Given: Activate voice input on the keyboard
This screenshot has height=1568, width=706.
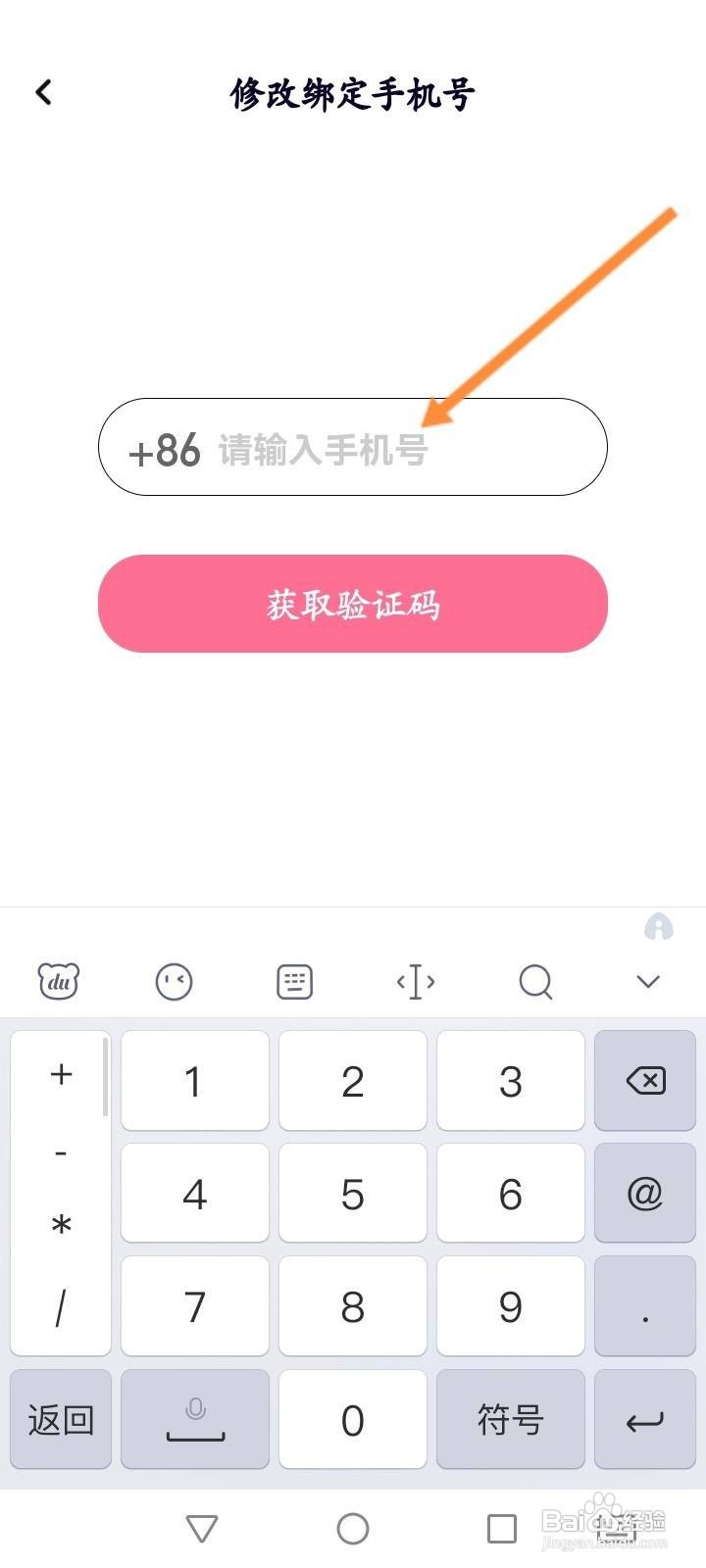Looking at the screenshot, I should [194, 1419].
